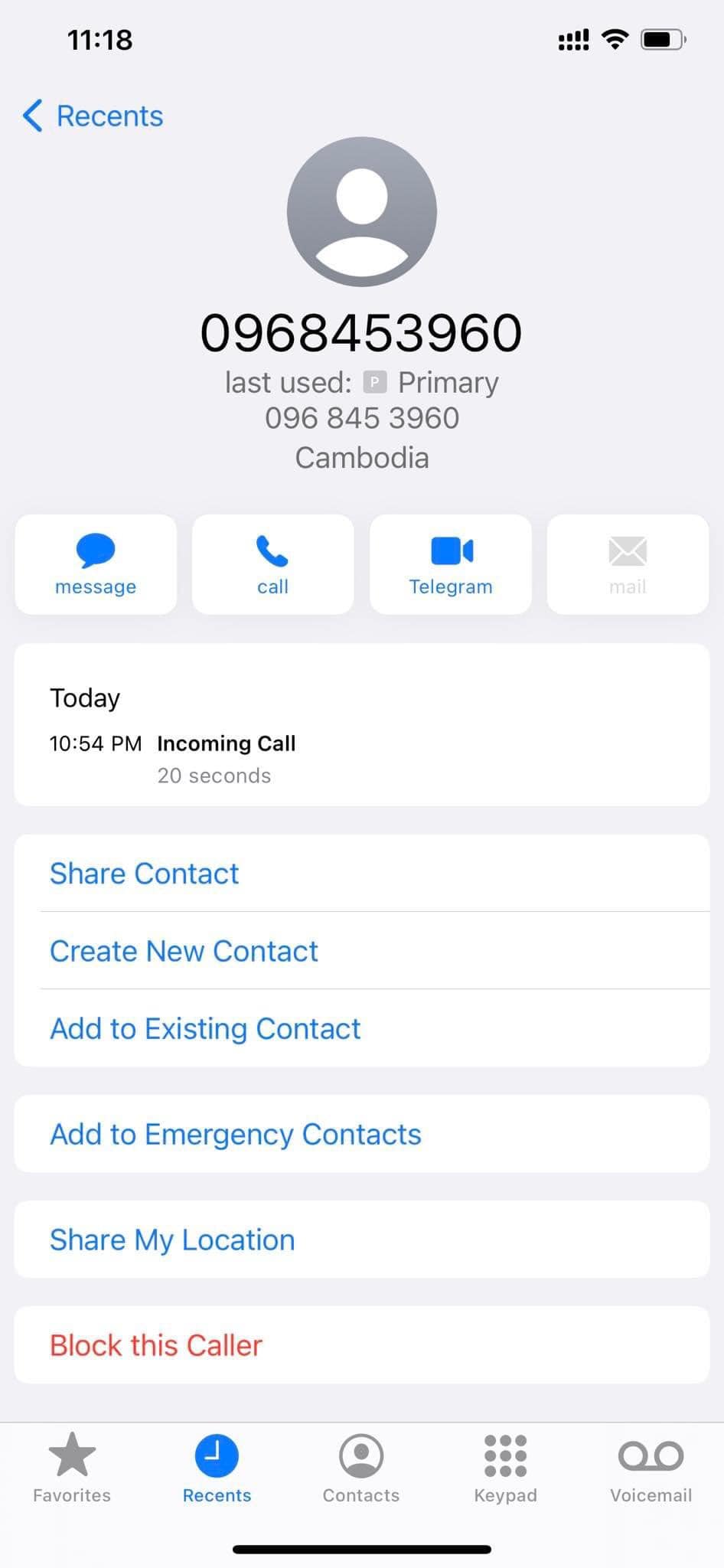
Task: Block this Caller
Action: click(x=156, y=1345)
